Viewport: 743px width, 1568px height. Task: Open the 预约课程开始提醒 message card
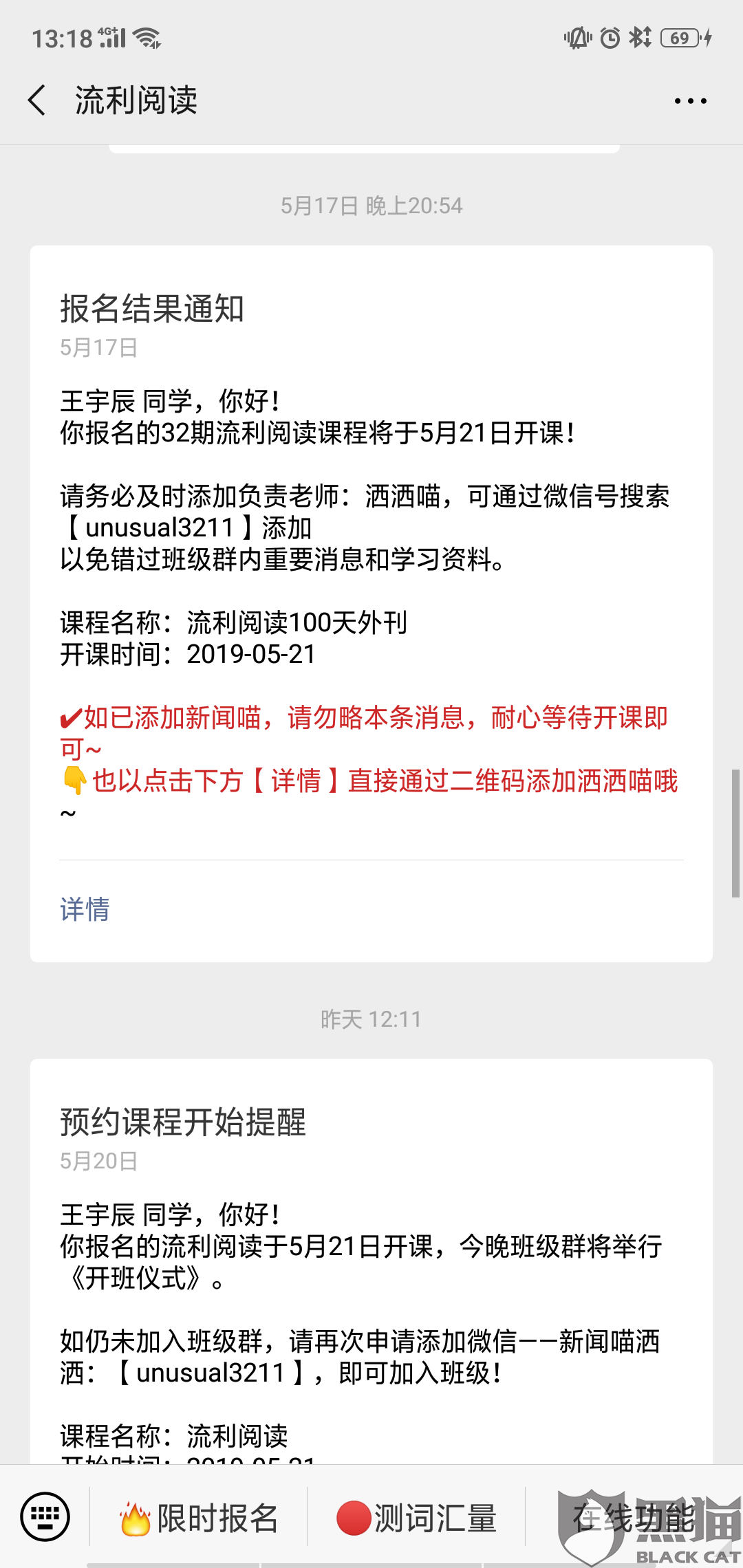371,1262
